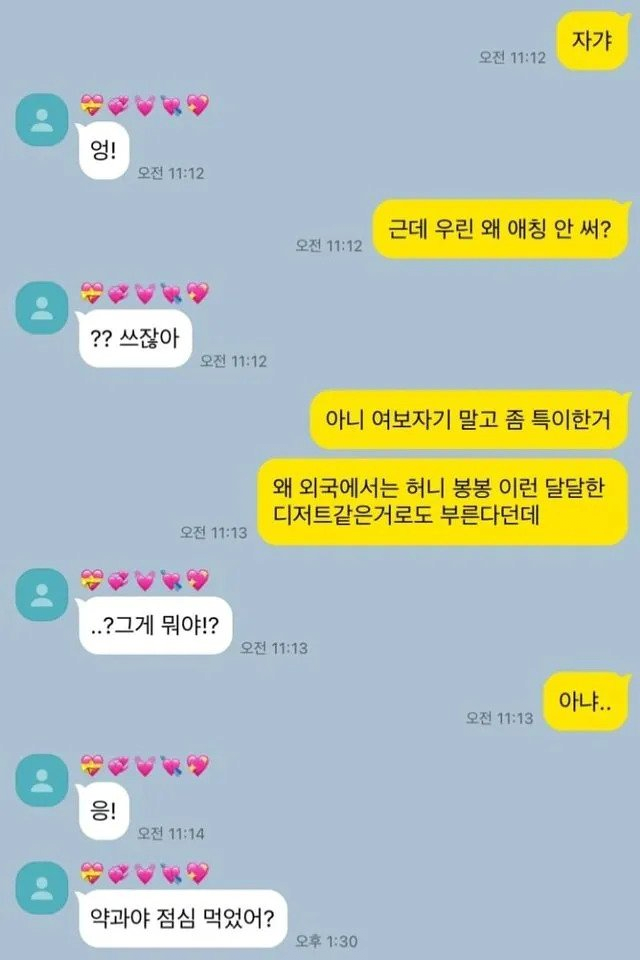Tap profile avatar beside '..?그게 뭐야!?' message
Viewport: 640px width, 960px height.
[42, 596]
